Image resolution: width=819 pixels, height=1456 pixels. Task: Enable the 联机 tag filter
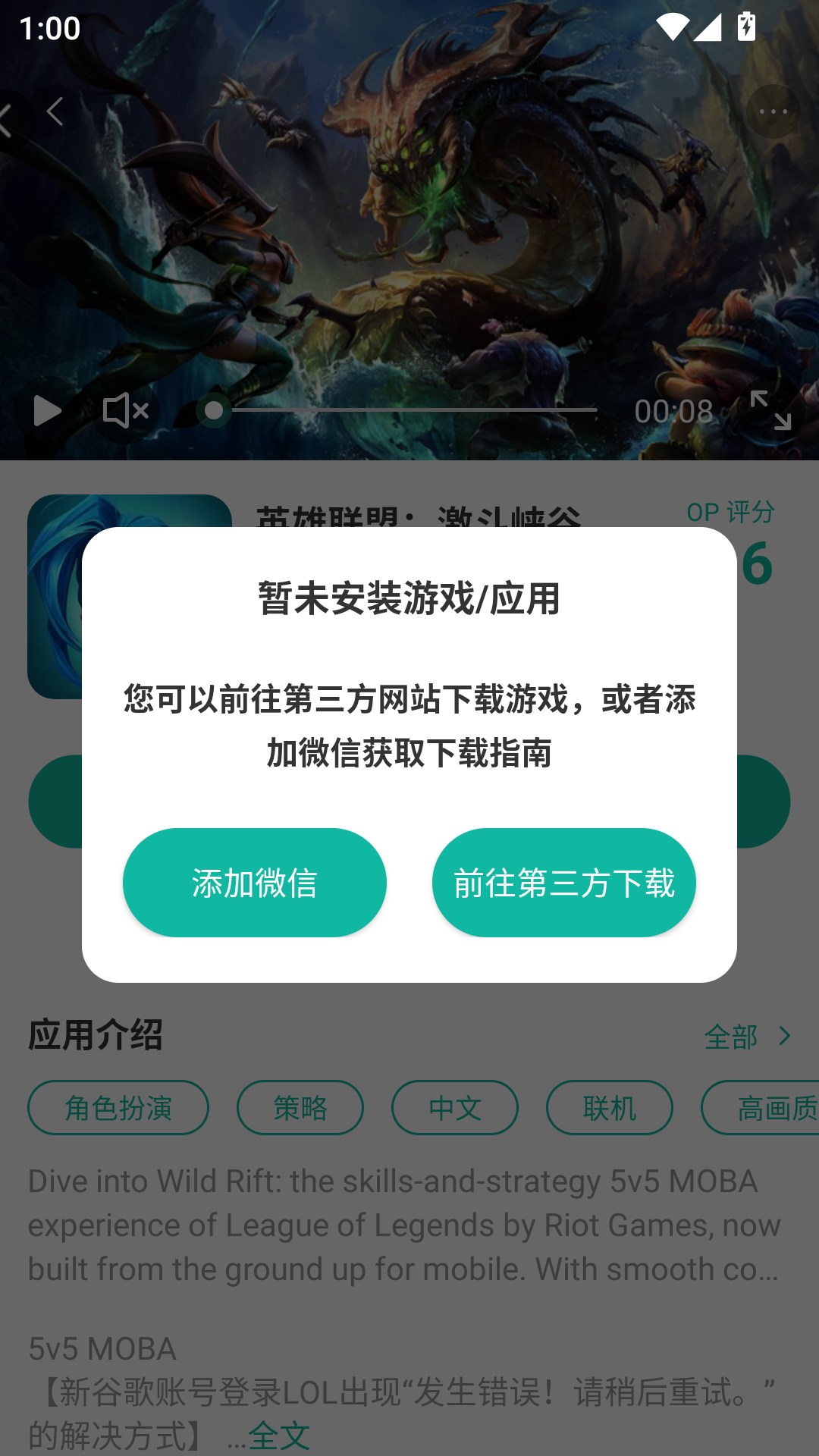pos(610,1108)
